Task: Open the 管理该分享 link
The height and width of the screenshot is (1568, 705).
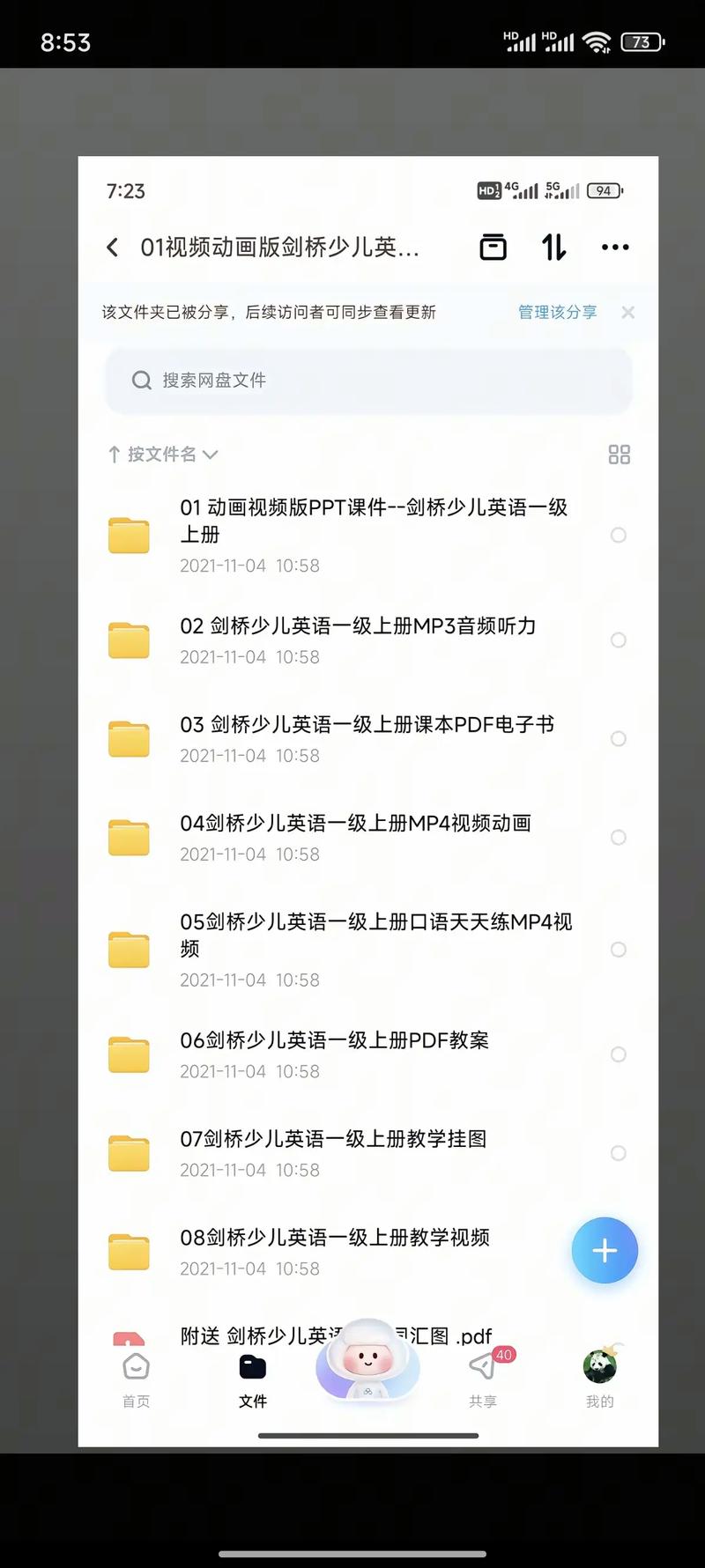Action: click(x=557, y=312)
